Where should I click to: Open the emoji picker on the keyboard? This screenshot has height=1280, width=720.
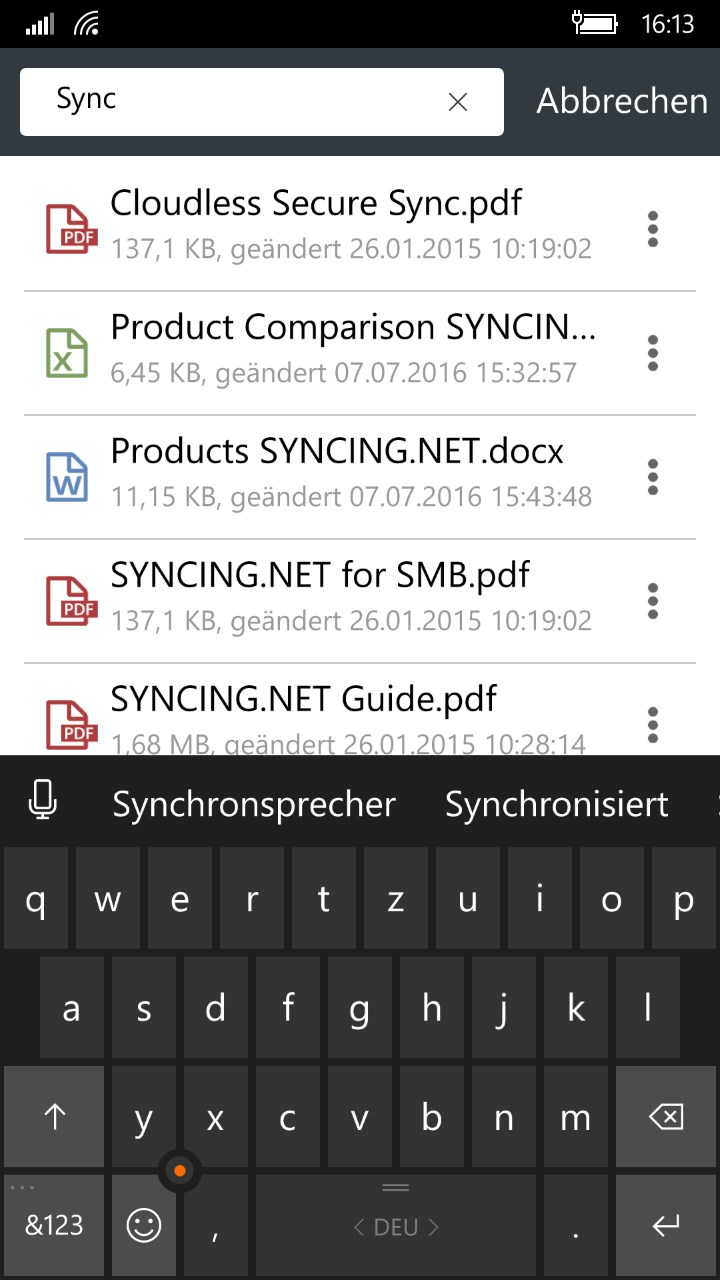click(143, 1224)
